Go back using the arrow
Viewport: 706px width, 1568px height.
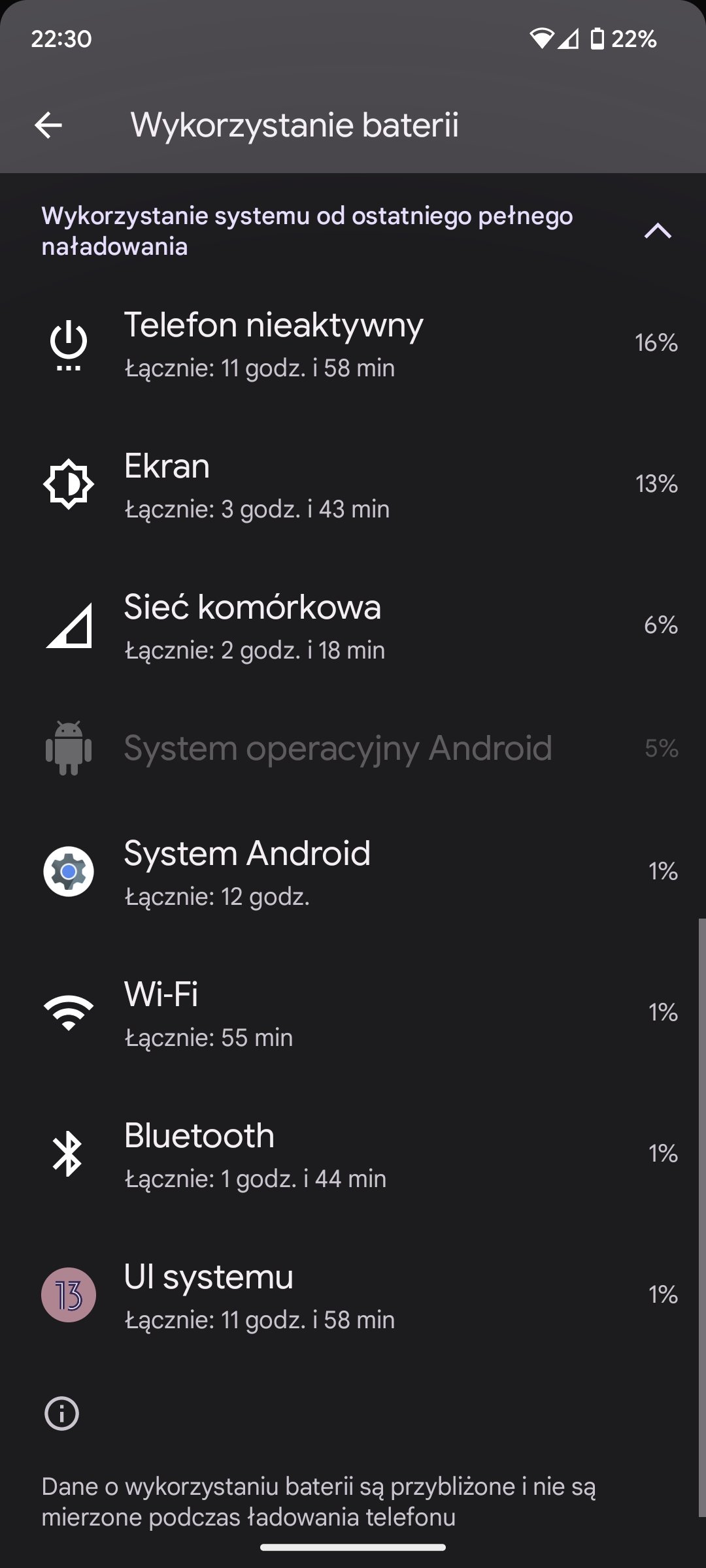coord(48,125)
